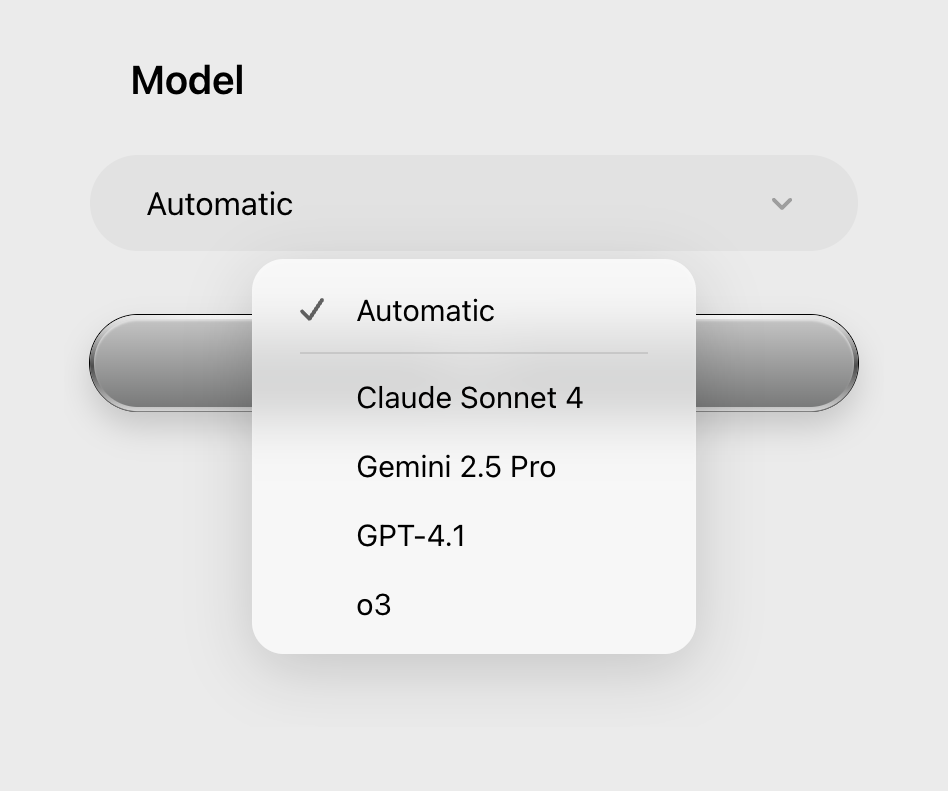Viewport: 948px width, 791px height.
Task: Tap the gray button behind the menu
Action: [x=775, y=362]
